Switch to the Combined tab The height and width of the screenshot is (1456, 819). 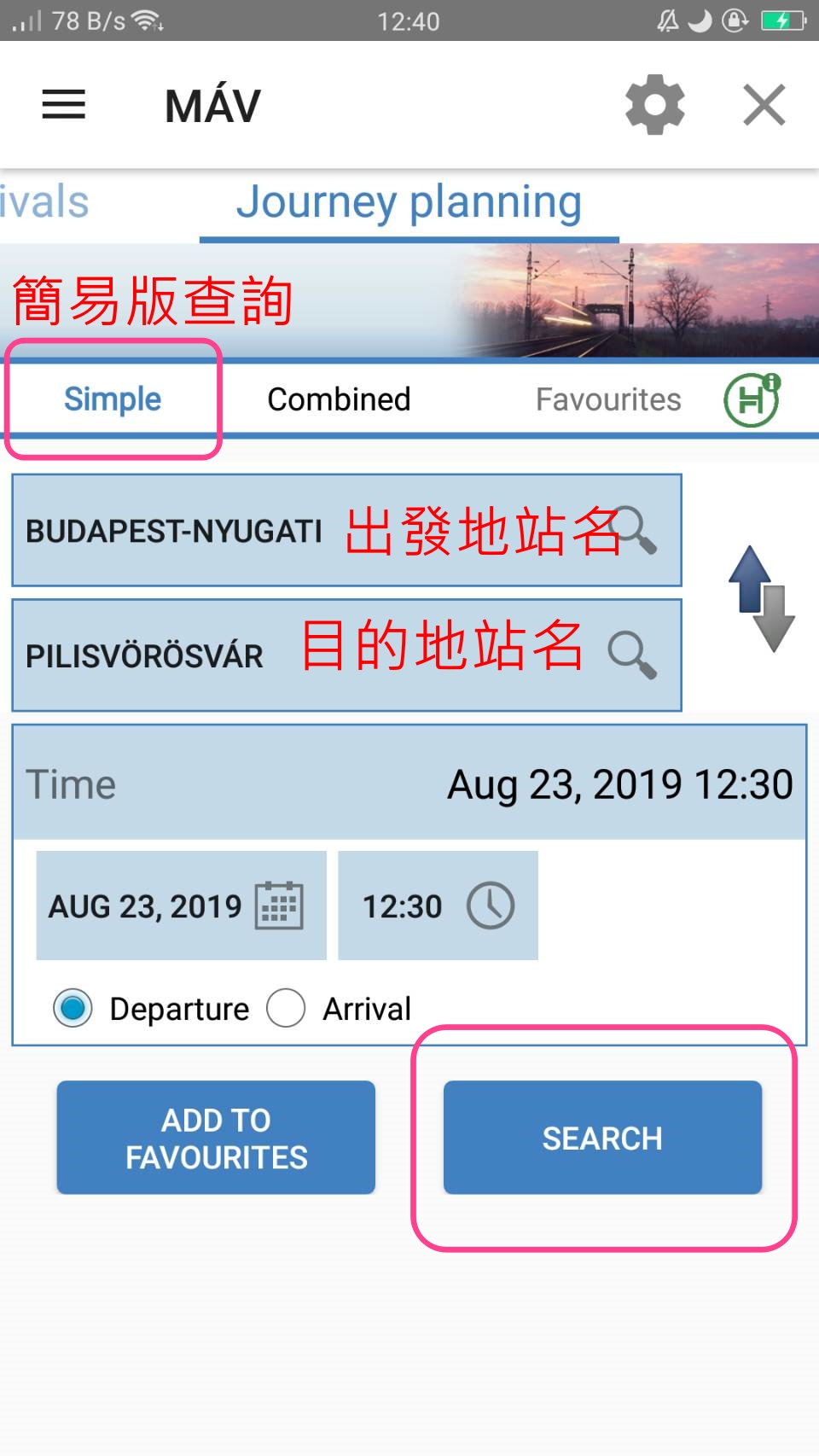pos(339,399)
